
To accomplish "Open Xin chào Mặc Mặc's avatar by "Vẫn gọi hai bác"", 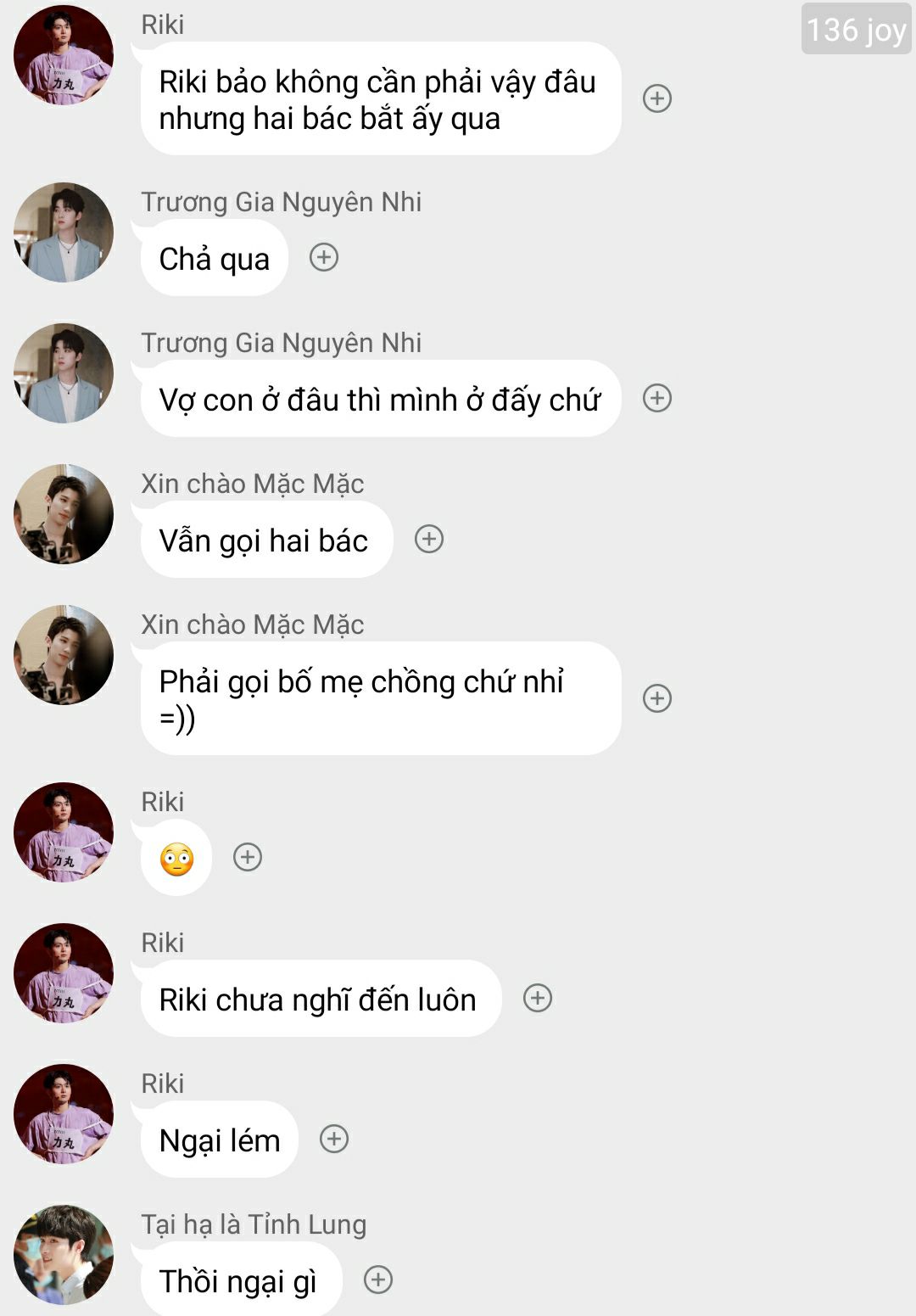I will 64,514.
